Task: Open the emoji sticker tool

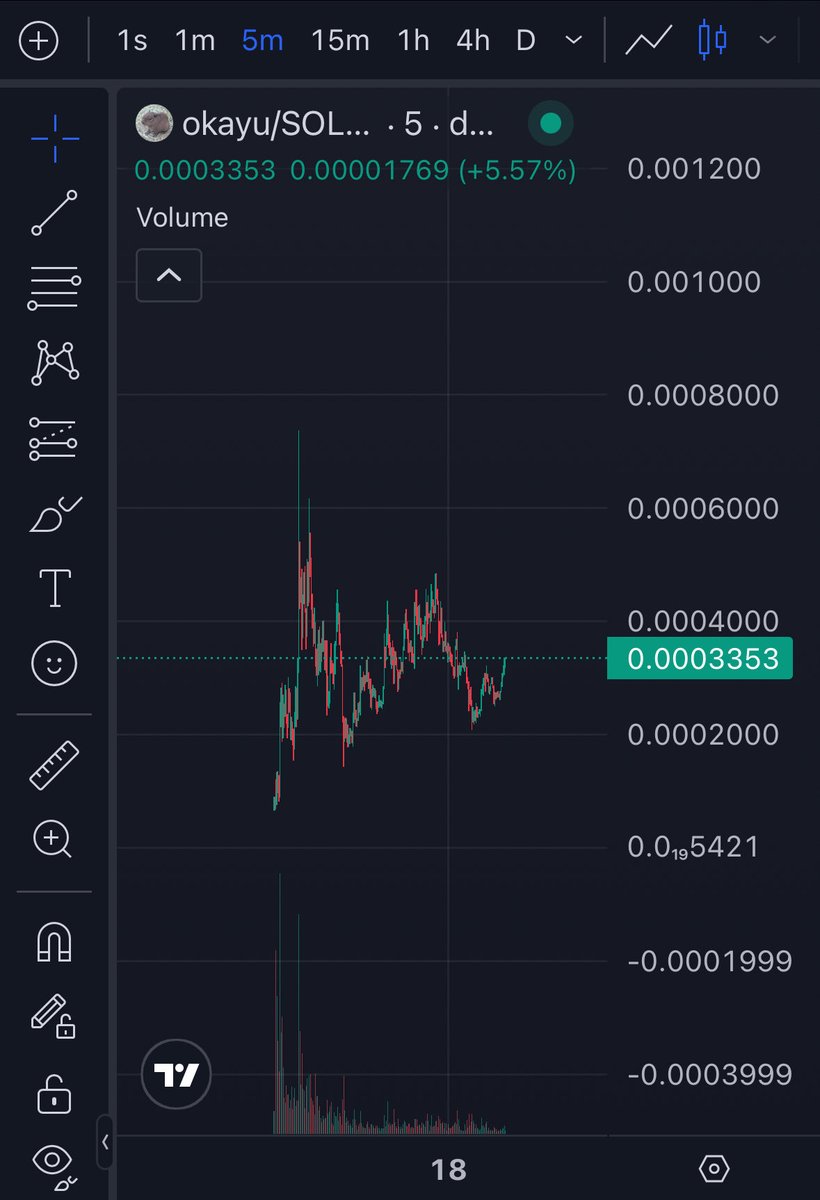Action: 54,662
